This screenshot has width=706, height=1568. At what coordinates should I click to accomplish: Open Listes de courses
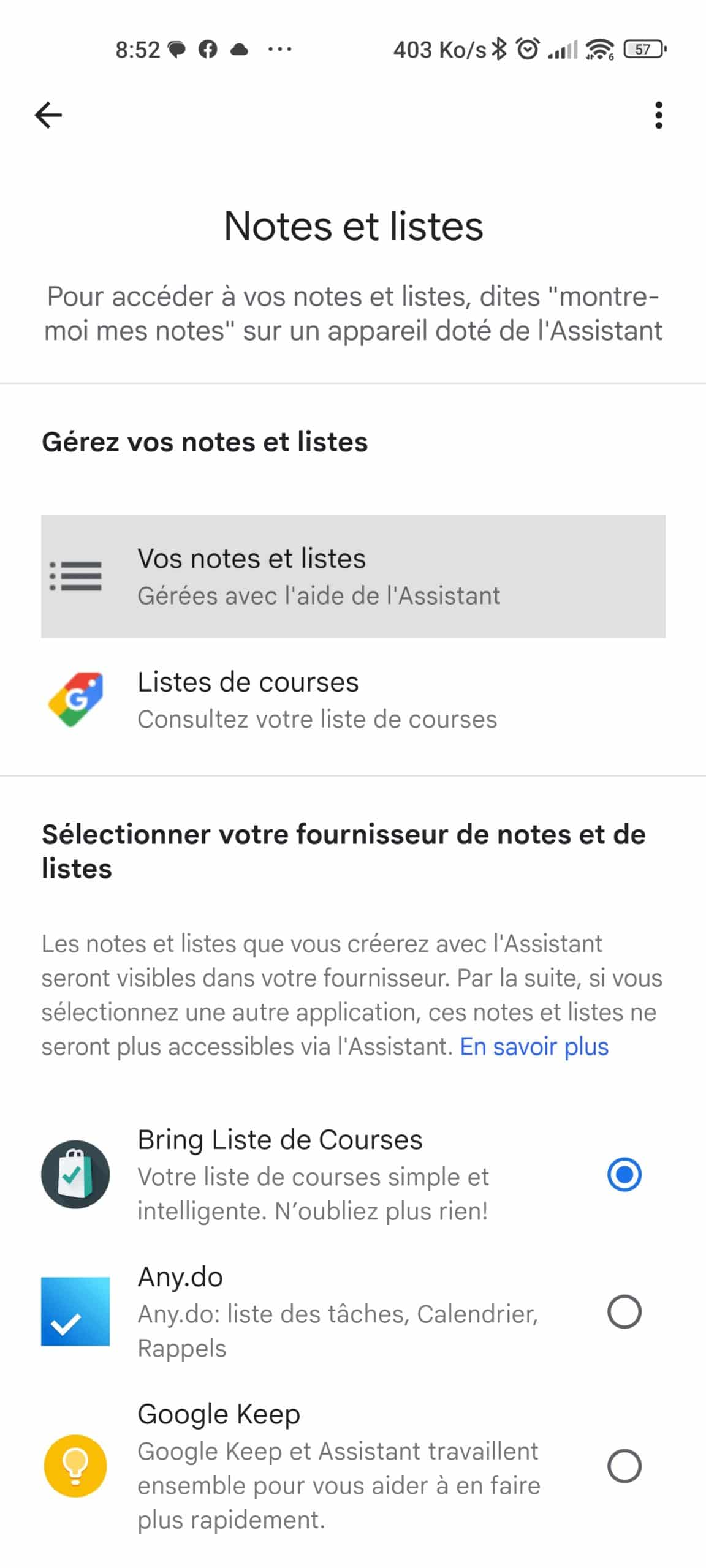click(353, 699)
